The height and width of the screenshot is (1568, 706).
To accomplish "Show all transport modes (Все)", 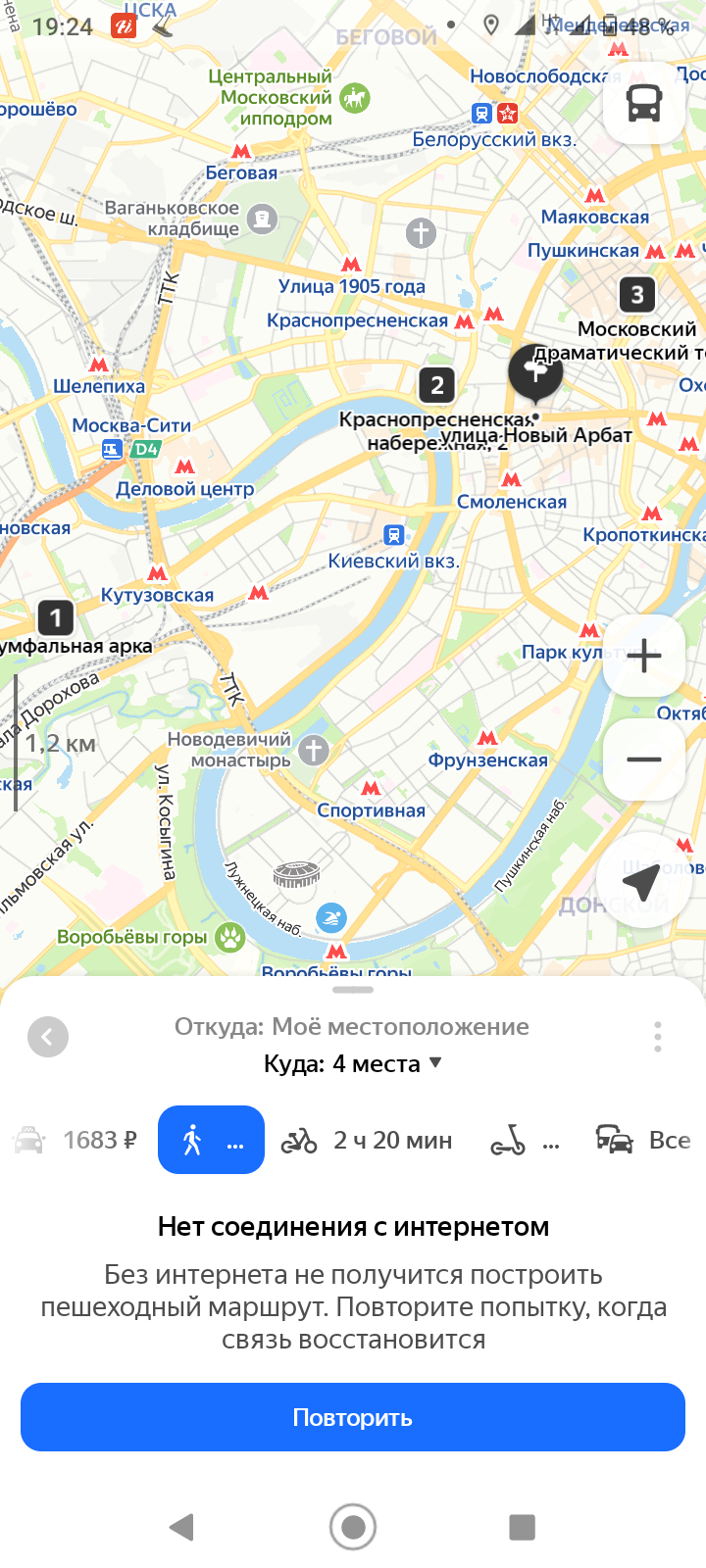I will pyautogui.click(x=643, y=1140).
